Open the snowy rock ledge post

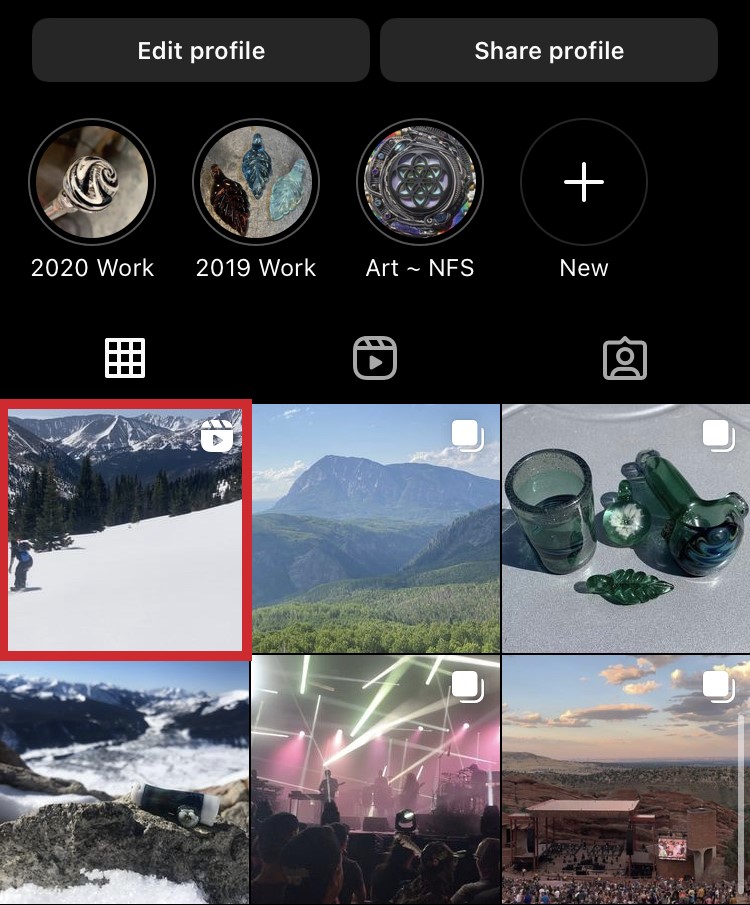pyautogui.click(x=125, y=782)
